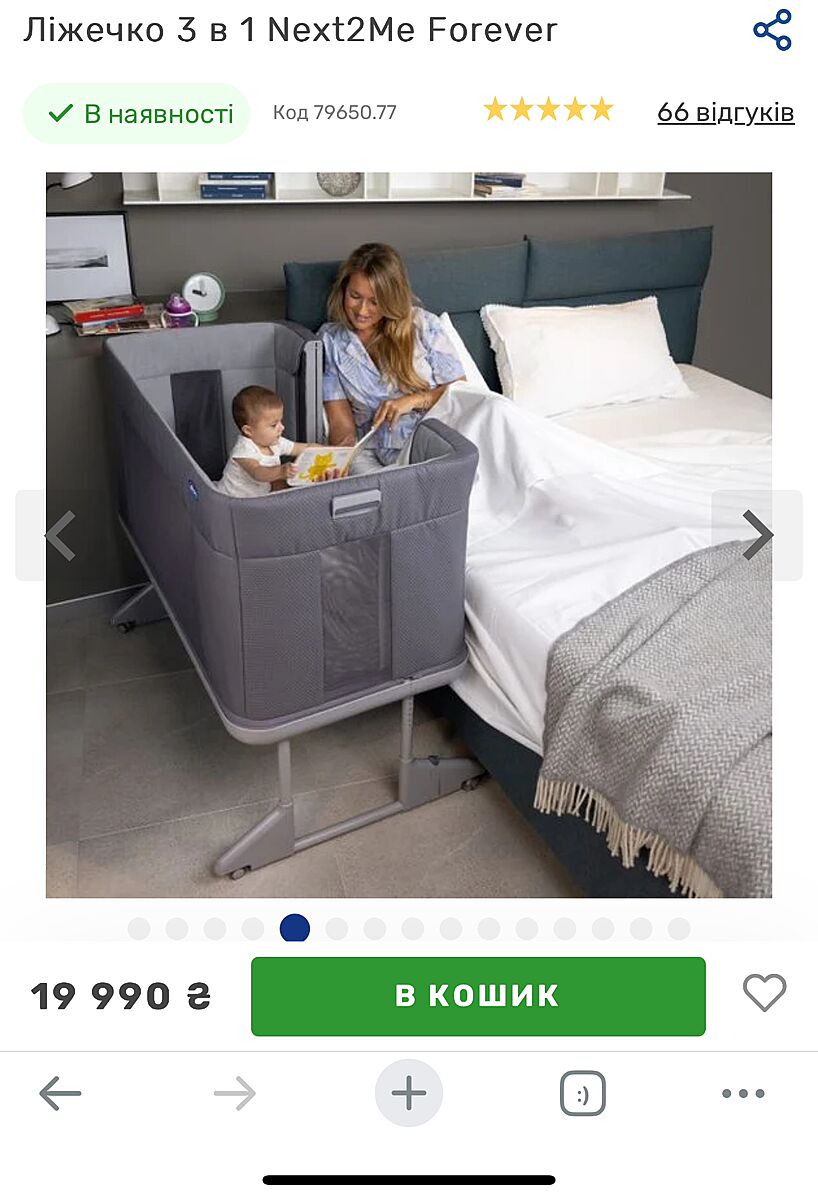The width and height of the screenshot is (818, 1200).
Task: Open the browser's more options menu
Action: click(x=743, y=1093)
